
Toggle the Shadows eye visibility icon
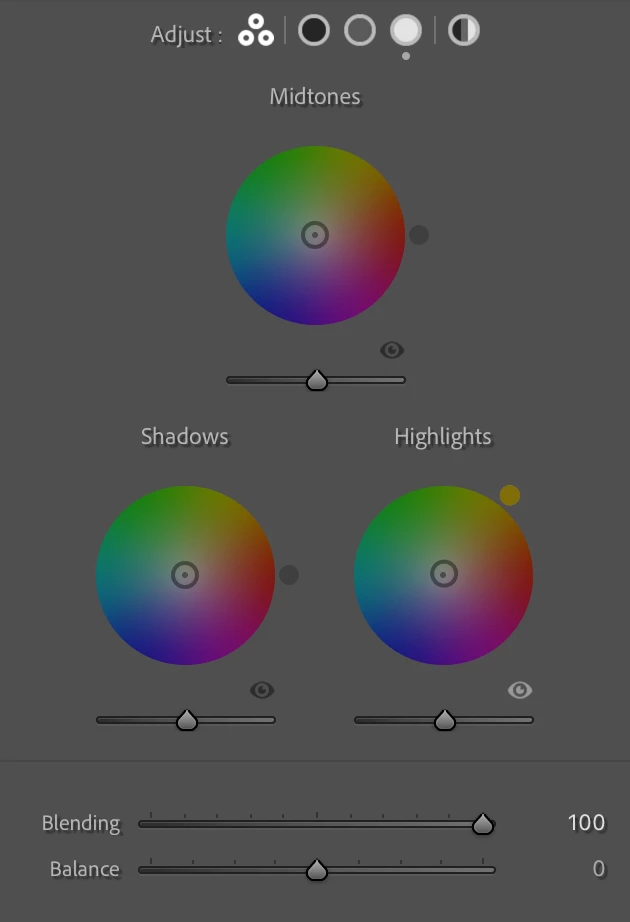point(262,690)
